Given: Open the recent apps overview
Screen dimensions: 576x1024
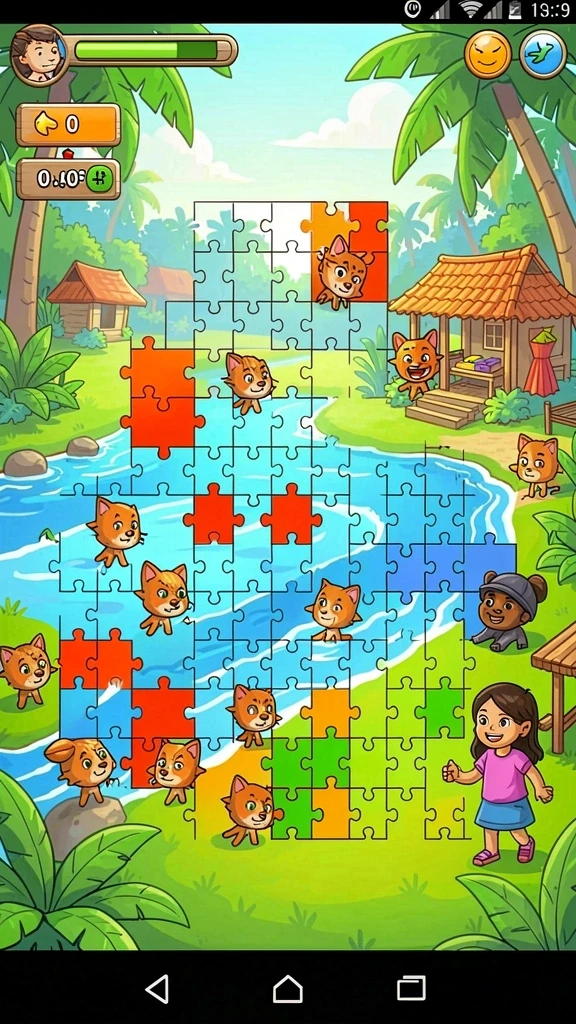Looking at the screenshot, I should point(411,988).
